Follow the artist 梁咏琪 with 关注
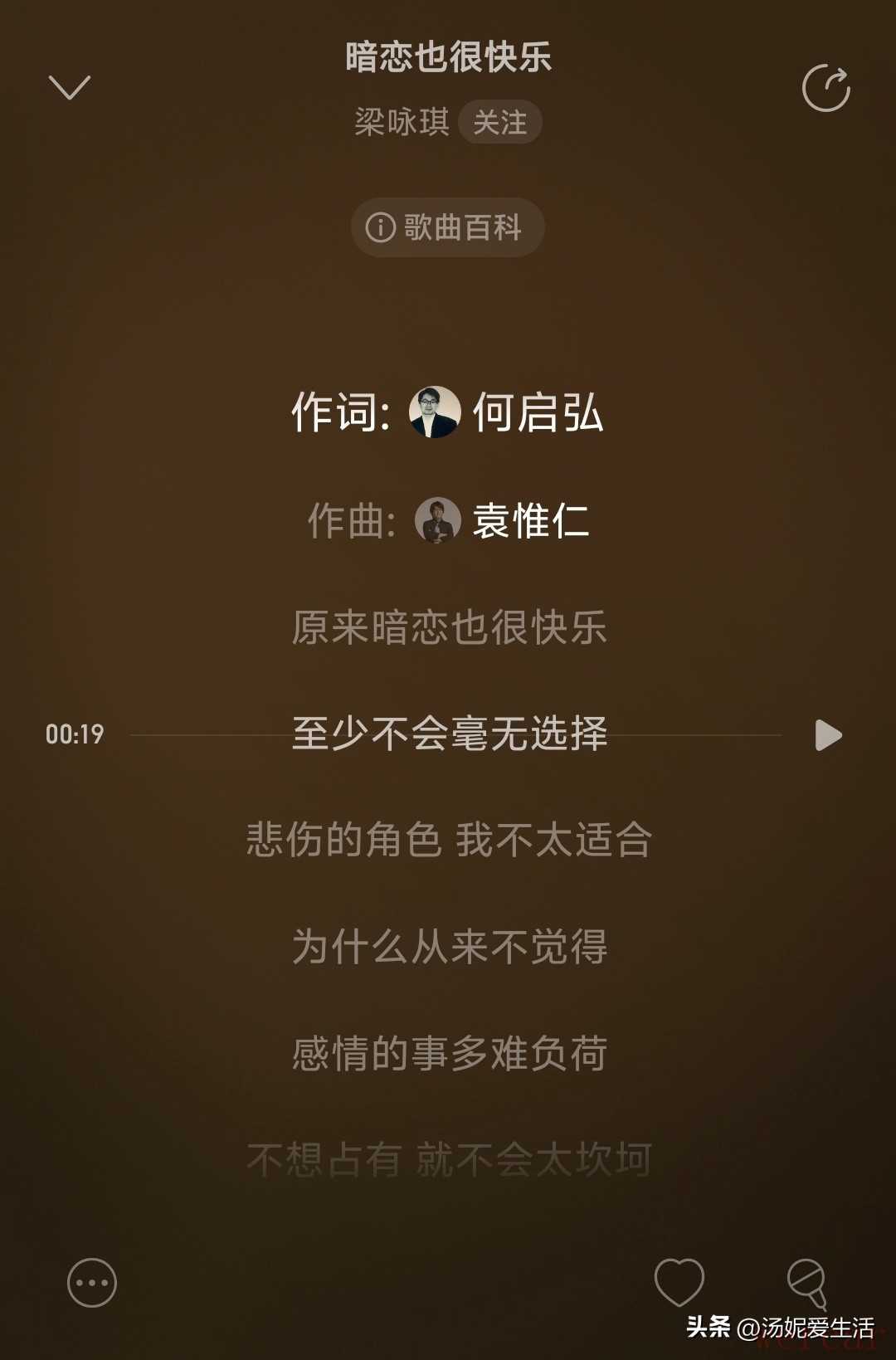 (499, 123)
